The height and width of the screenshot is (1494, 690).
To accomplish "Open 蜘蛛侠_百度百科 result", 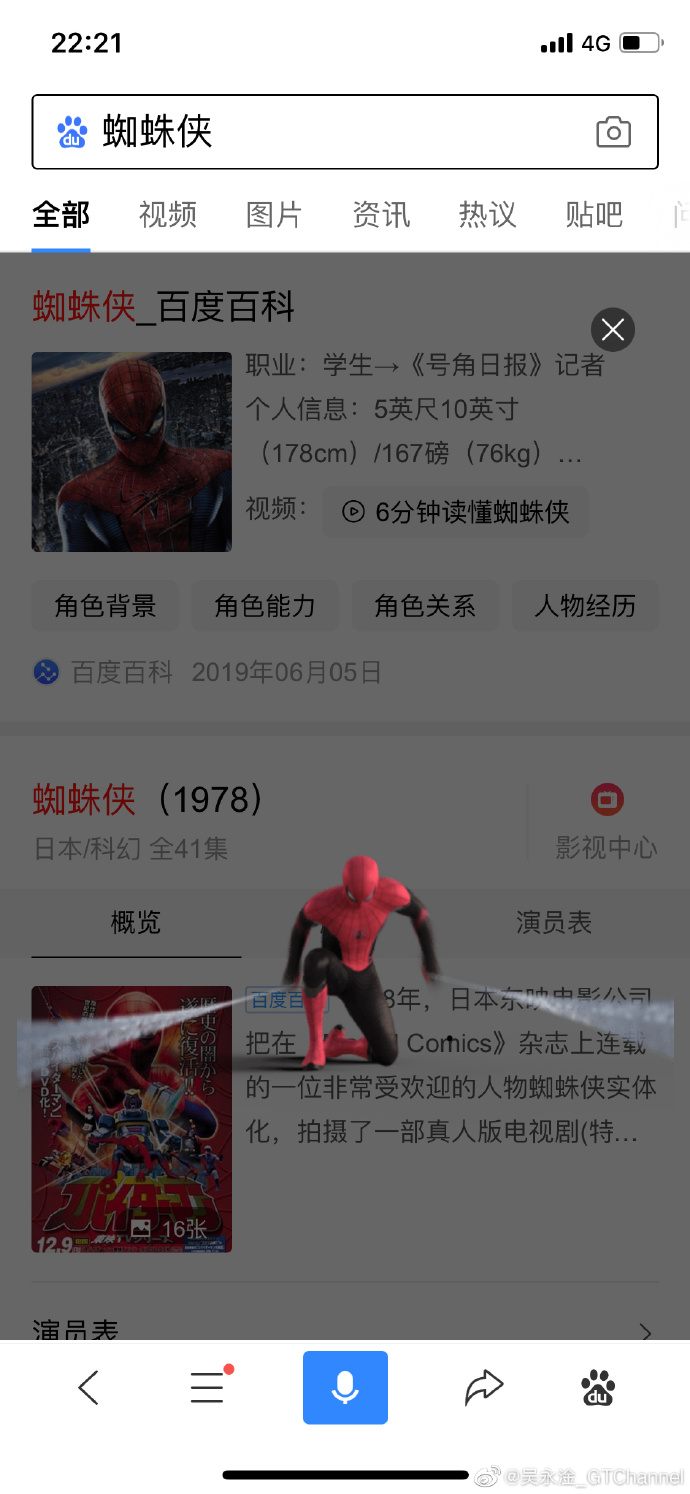I will pyautogui.click(x=164, y=307).
